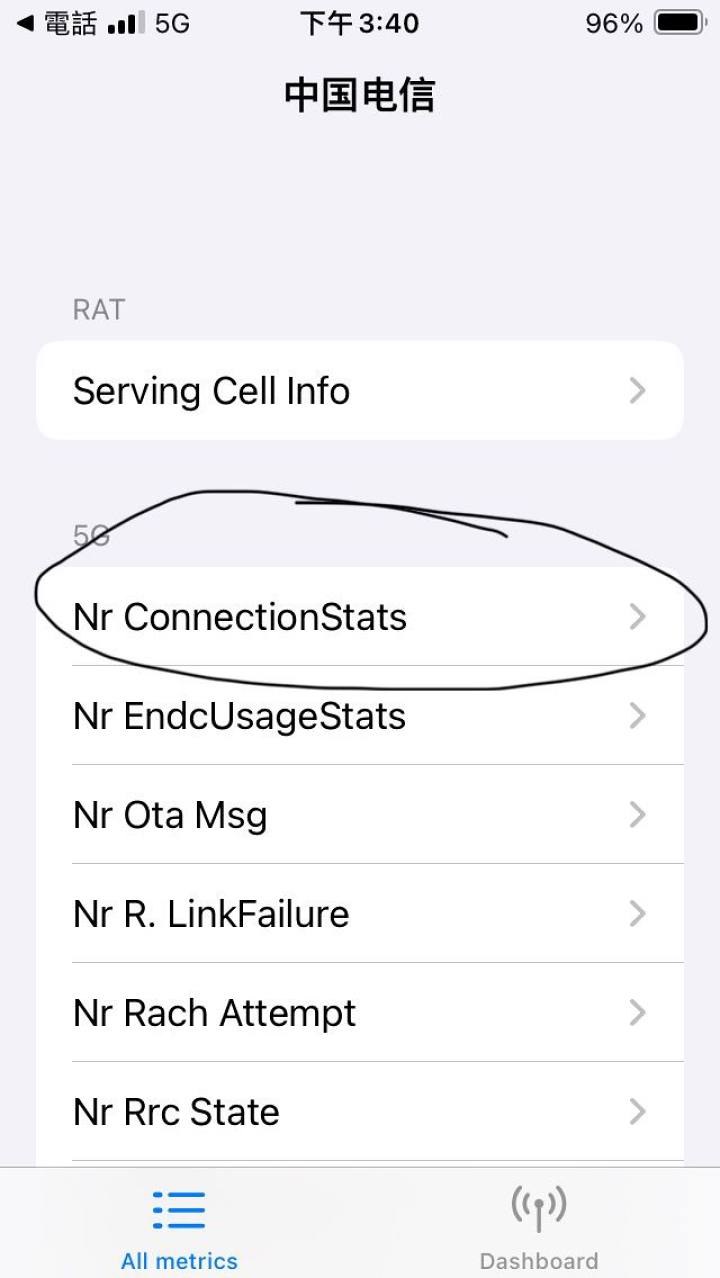
Task: Select the All metrics tab
Action: tap(179, 1227)
